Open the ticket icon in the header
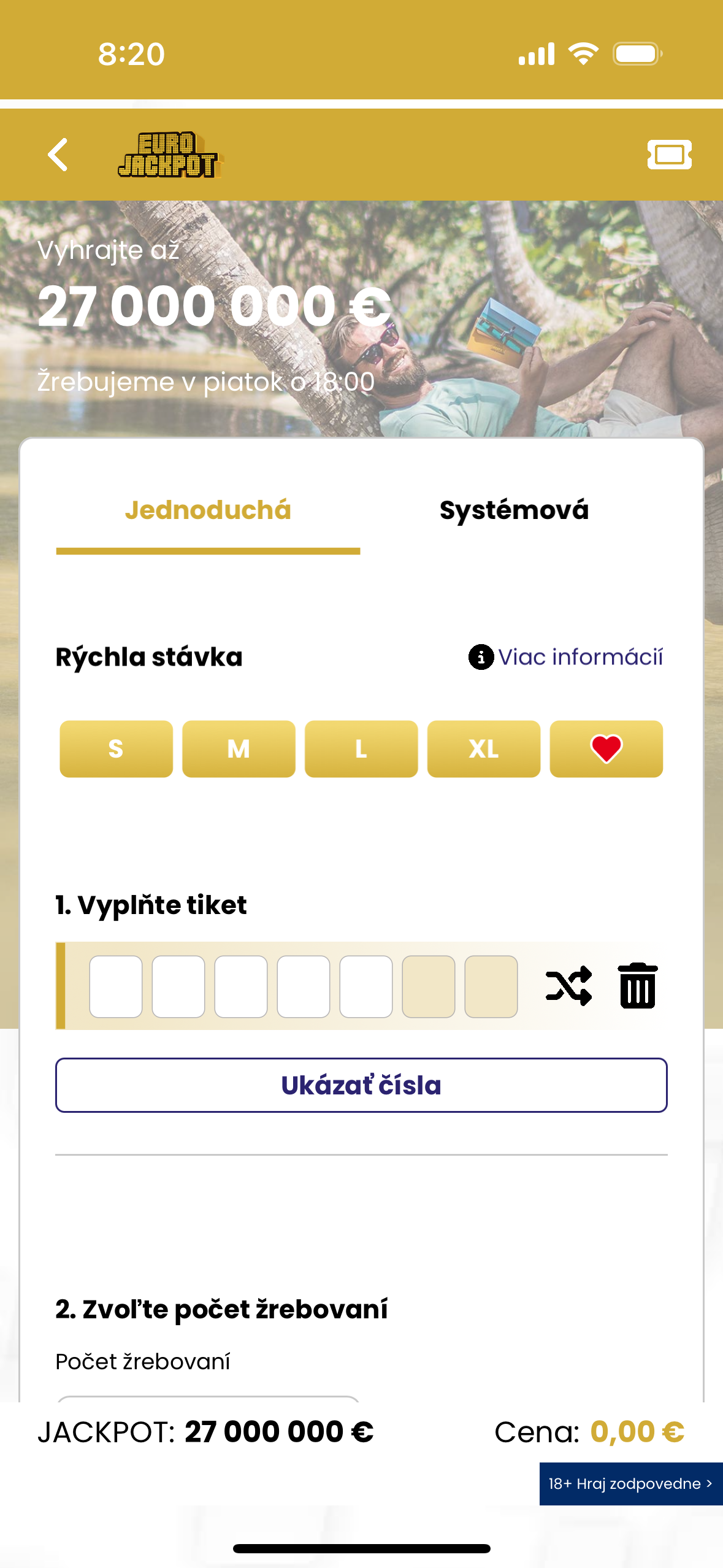The width and height of the screenshot is (723, 1568). [x=669, y=155]
